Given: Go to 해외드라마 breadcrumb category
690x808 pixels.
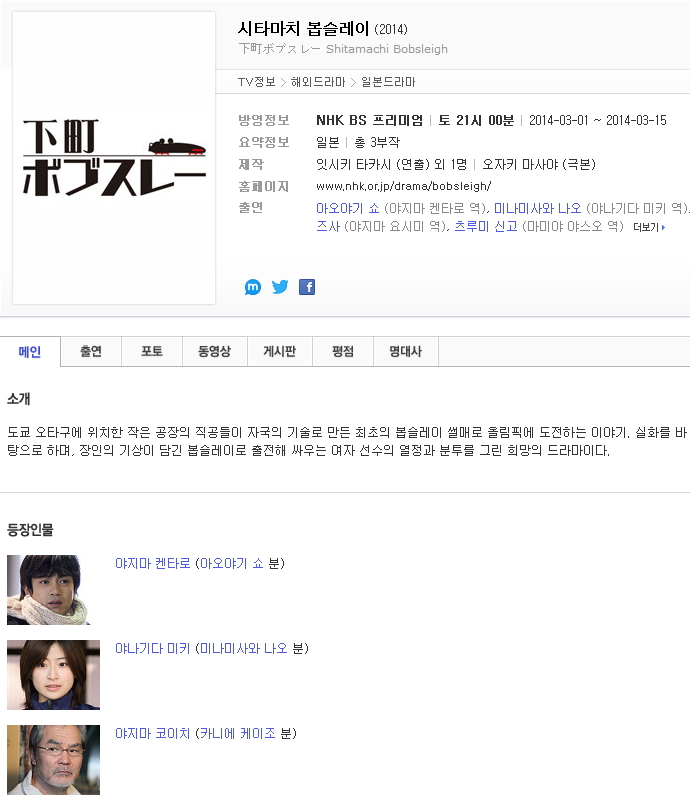Looking at the screenshot, I should tap(318, 82).
